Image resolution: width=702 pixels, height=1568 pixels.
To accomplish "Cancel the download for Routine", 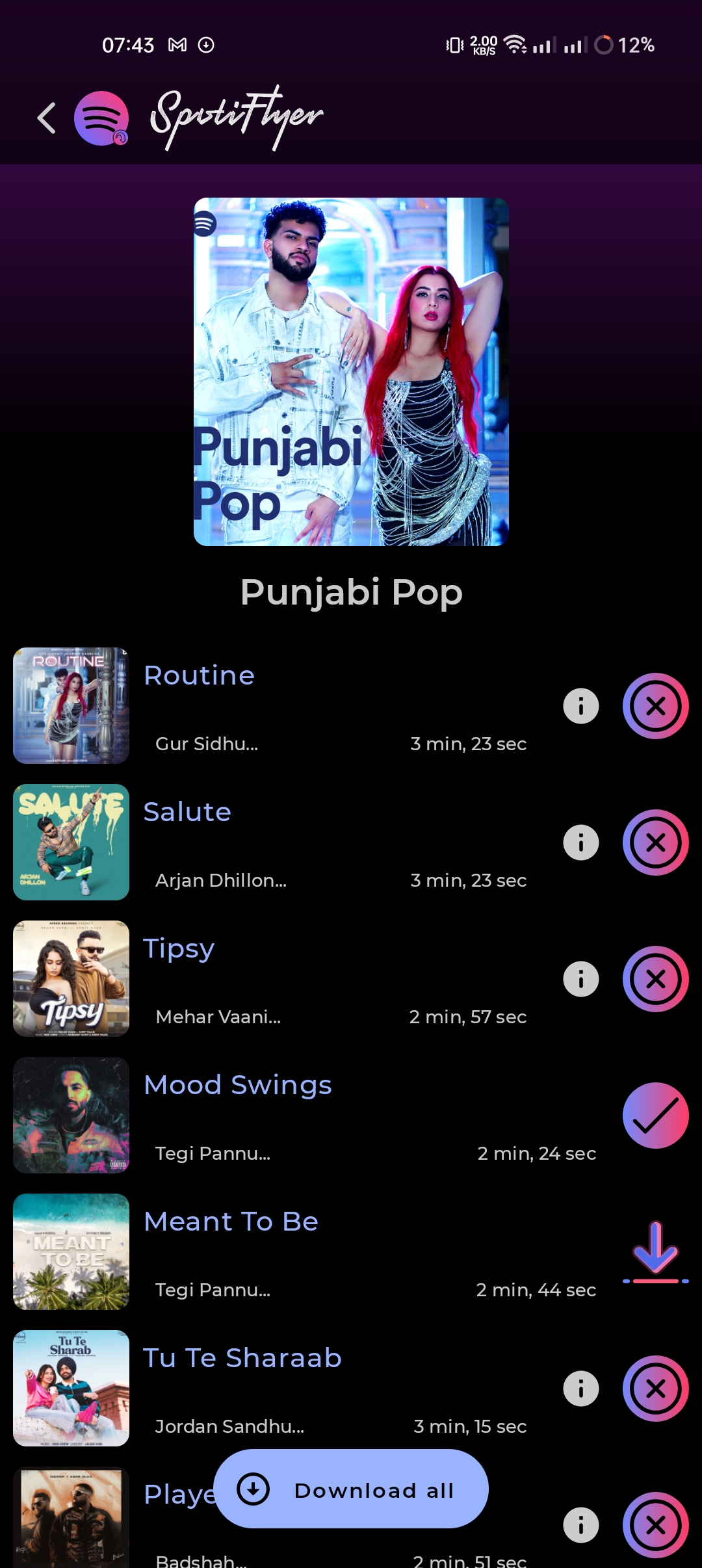I will tap(655, 705).
